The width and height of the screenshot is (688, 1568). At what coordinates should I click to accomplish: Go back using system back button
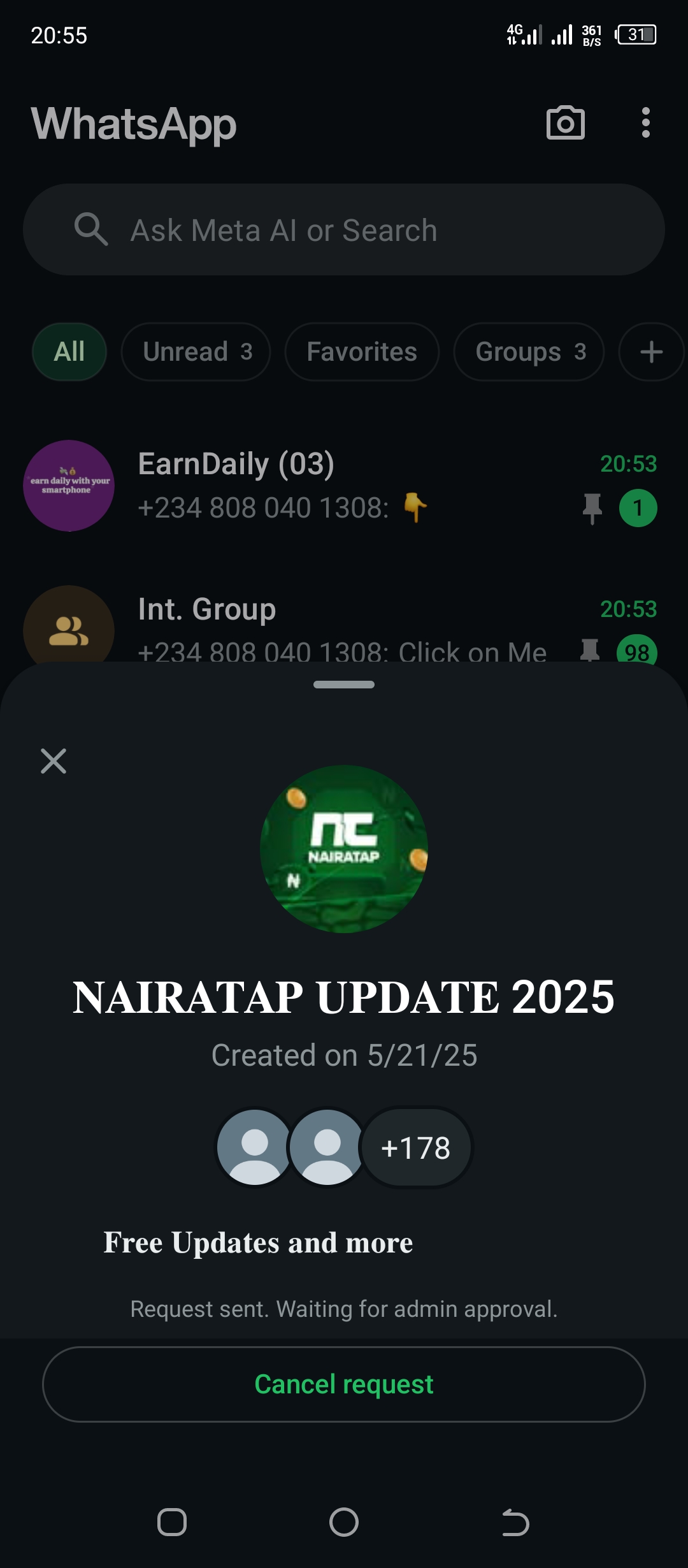click(x=515, y=1523)
